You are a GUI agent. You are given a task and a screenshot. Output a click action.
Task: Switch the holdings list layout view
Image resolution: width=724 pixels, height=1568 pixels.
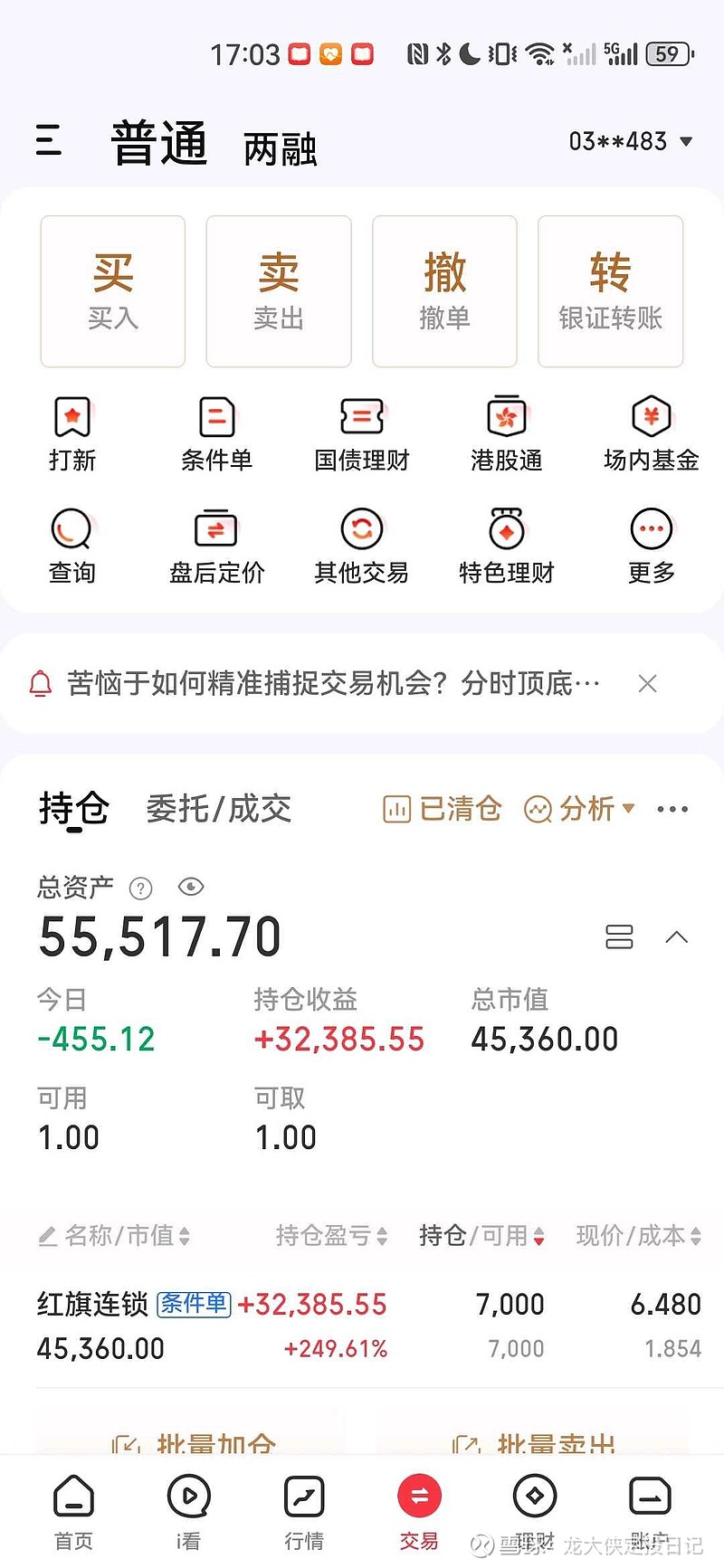(x=620, y=937)
